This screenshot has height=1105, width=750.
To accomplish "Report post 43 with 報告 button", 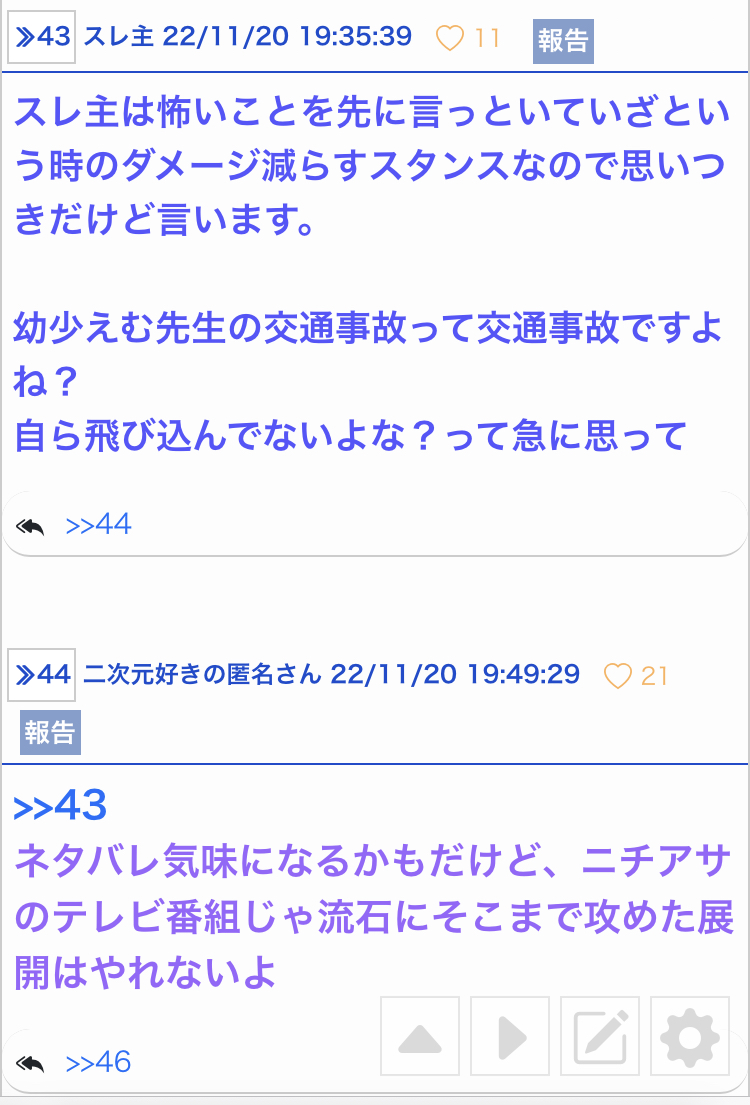I will [x=563, y=41].
